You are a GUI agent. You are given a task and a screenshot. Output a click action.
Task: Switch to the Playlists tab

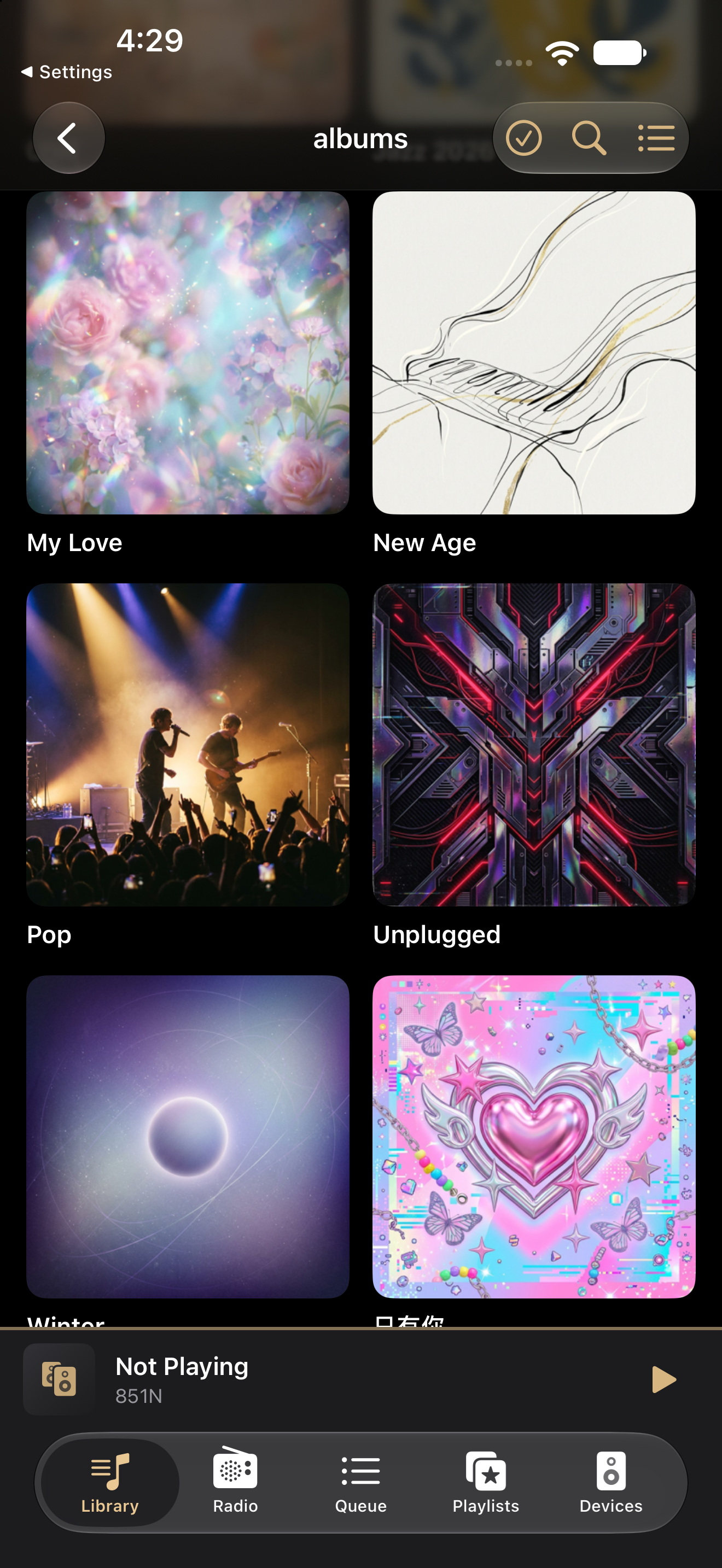pyautogui.click(x=486, y=1482)
